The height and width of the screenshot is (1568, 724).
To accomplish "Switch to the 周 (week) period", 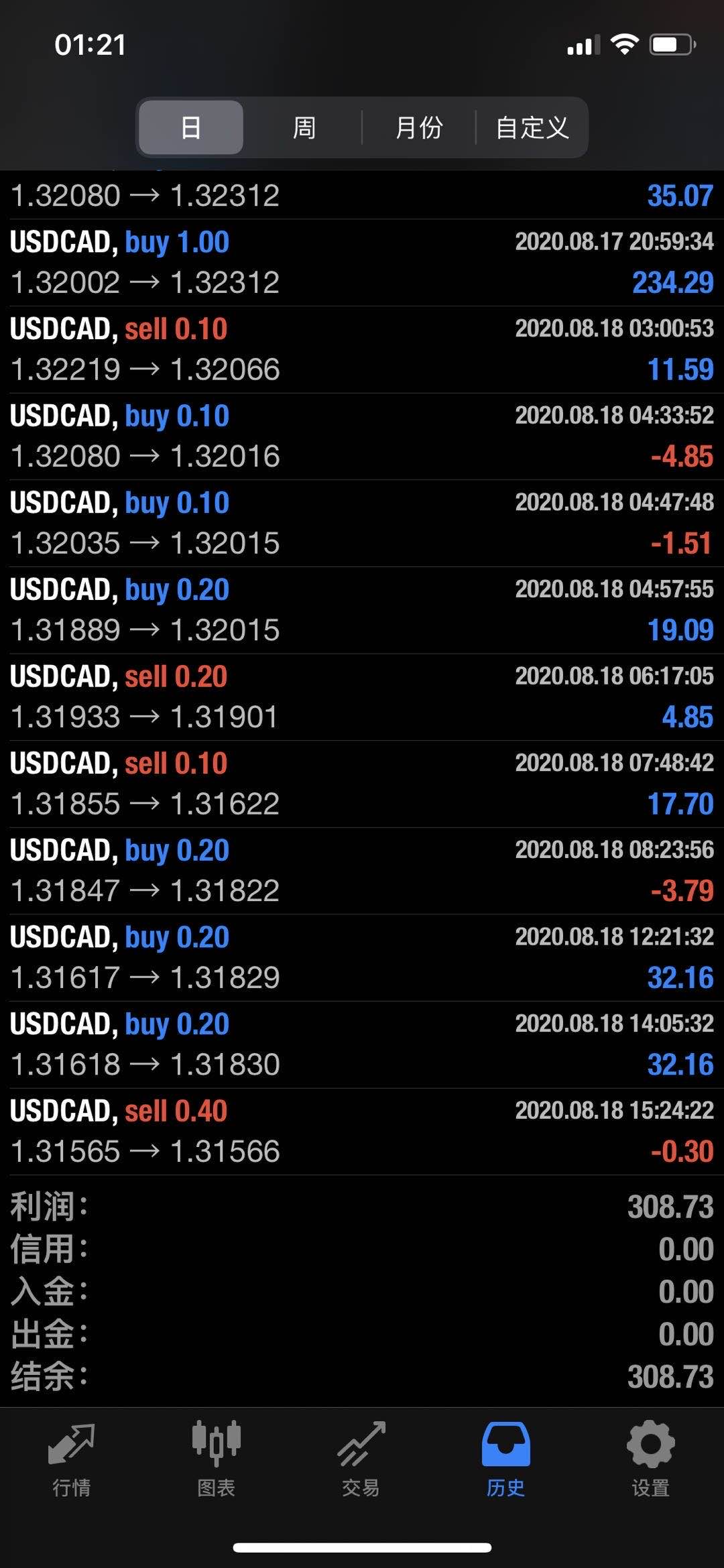I will coord(304,127).
